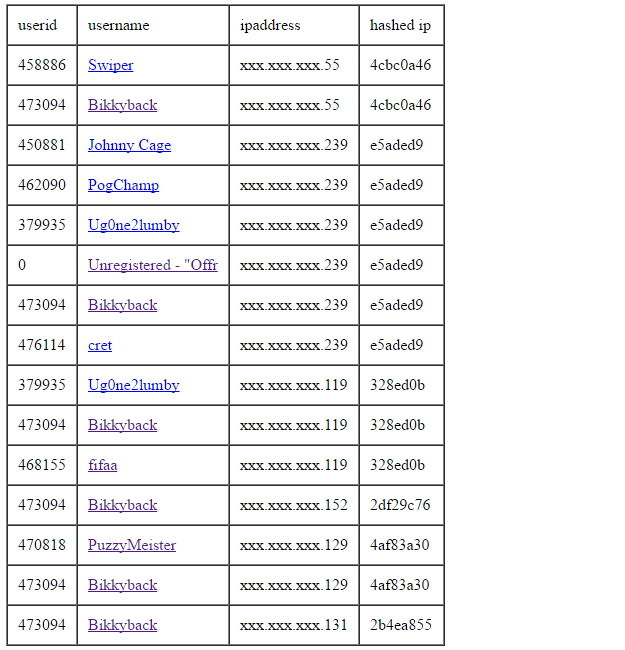
Task: Open Swiper's user profile link
Action: (110, 65)
